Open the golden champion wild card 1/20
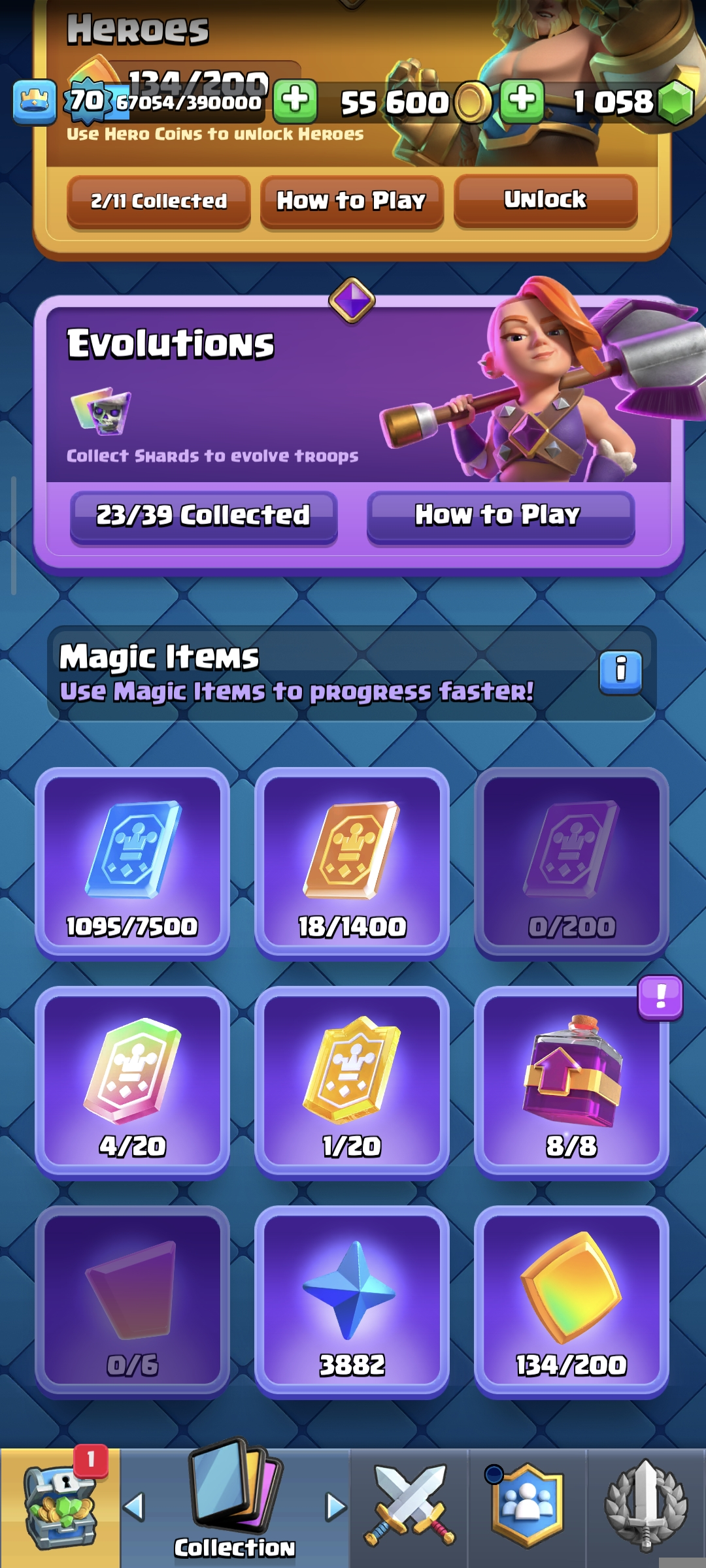The height and width of the screenshot is (1568, 706). pos(352,1081)
